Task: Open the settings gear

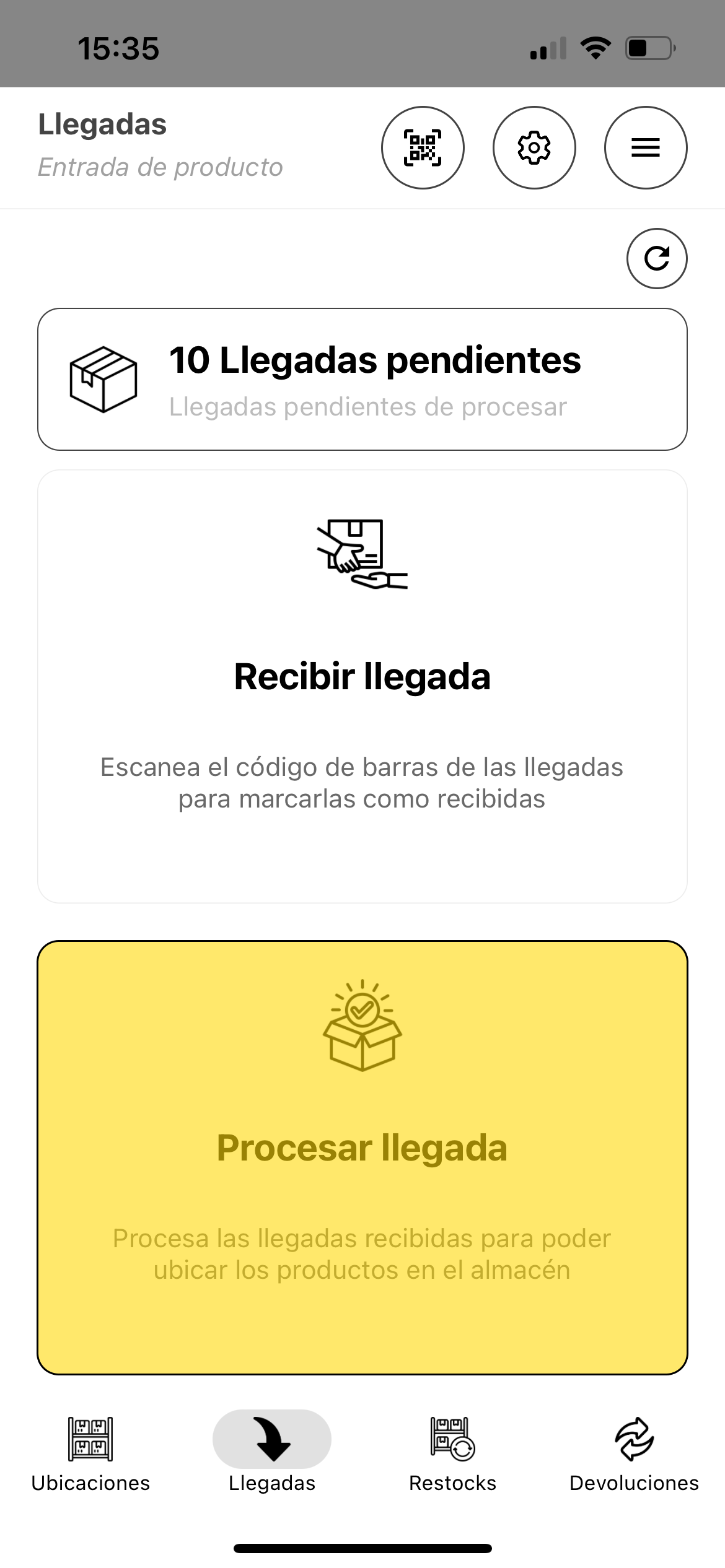Action: (534, 147)
